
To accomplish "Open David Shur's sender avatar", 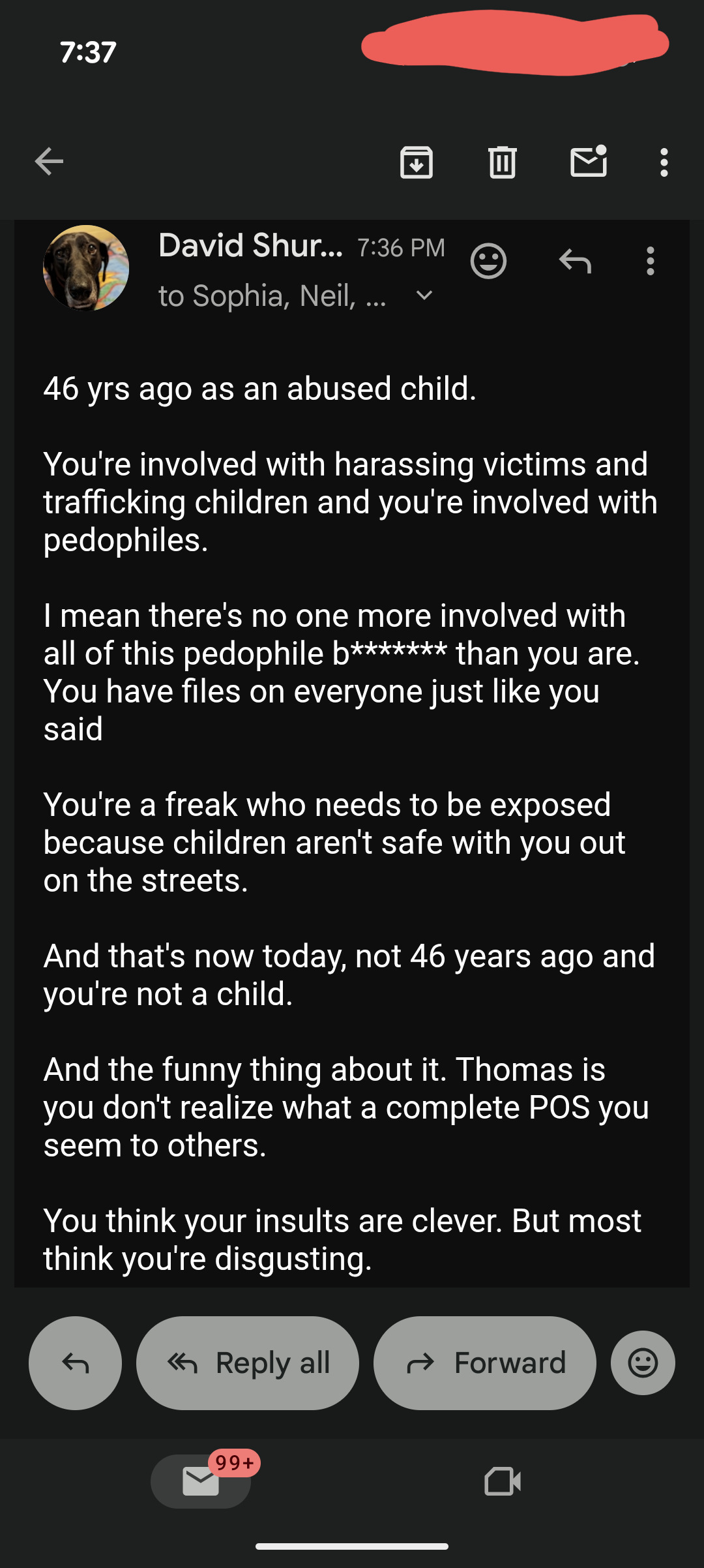I will tap(86, 268).
